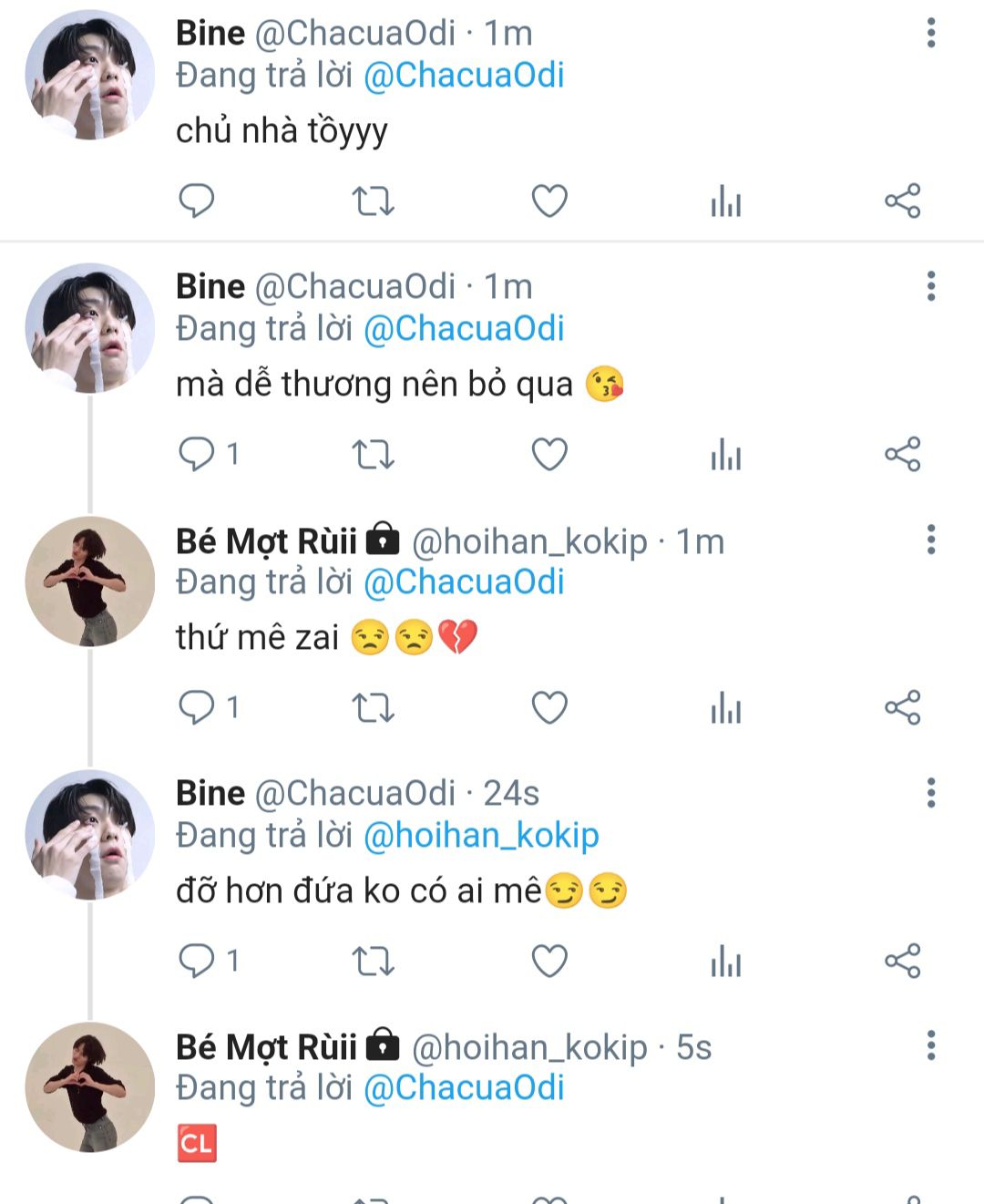
Task: Open overflow menu on 'mà dễ thương' tweet
Action: click(x=930, y=286)
